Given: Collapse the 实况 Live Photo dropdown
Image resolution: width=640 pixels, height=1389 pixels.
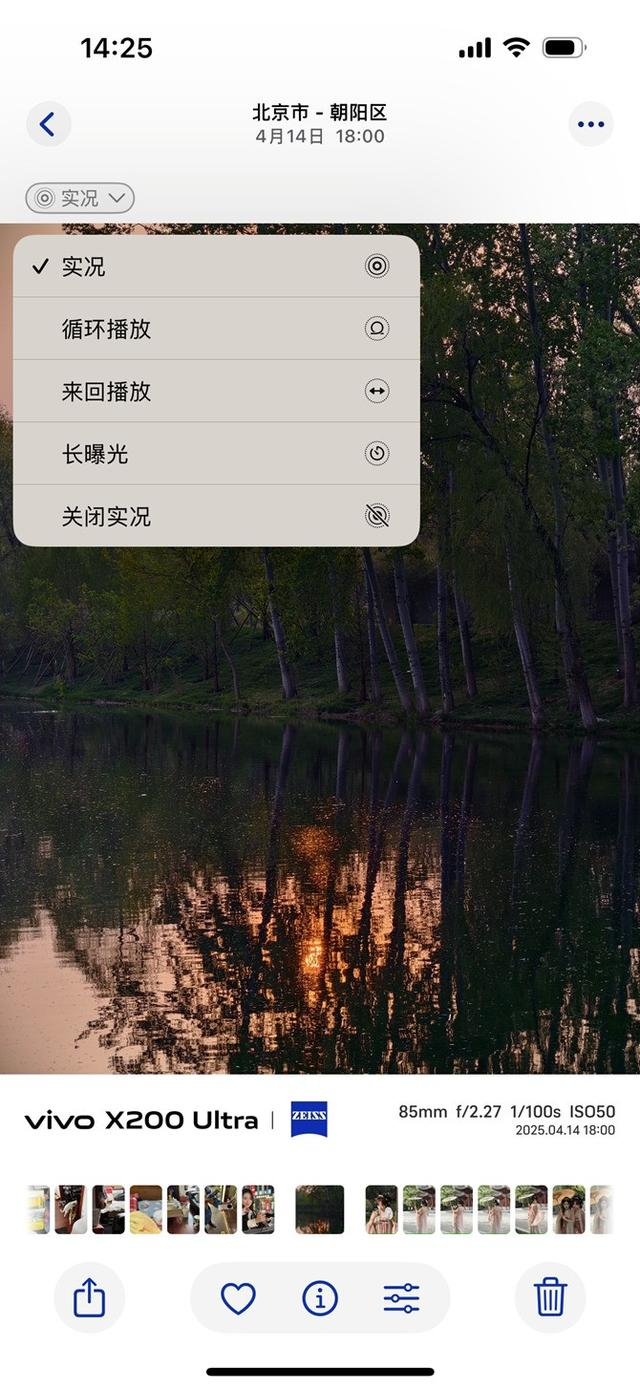Looking at the screenshot, I should (x=80, y=198).
